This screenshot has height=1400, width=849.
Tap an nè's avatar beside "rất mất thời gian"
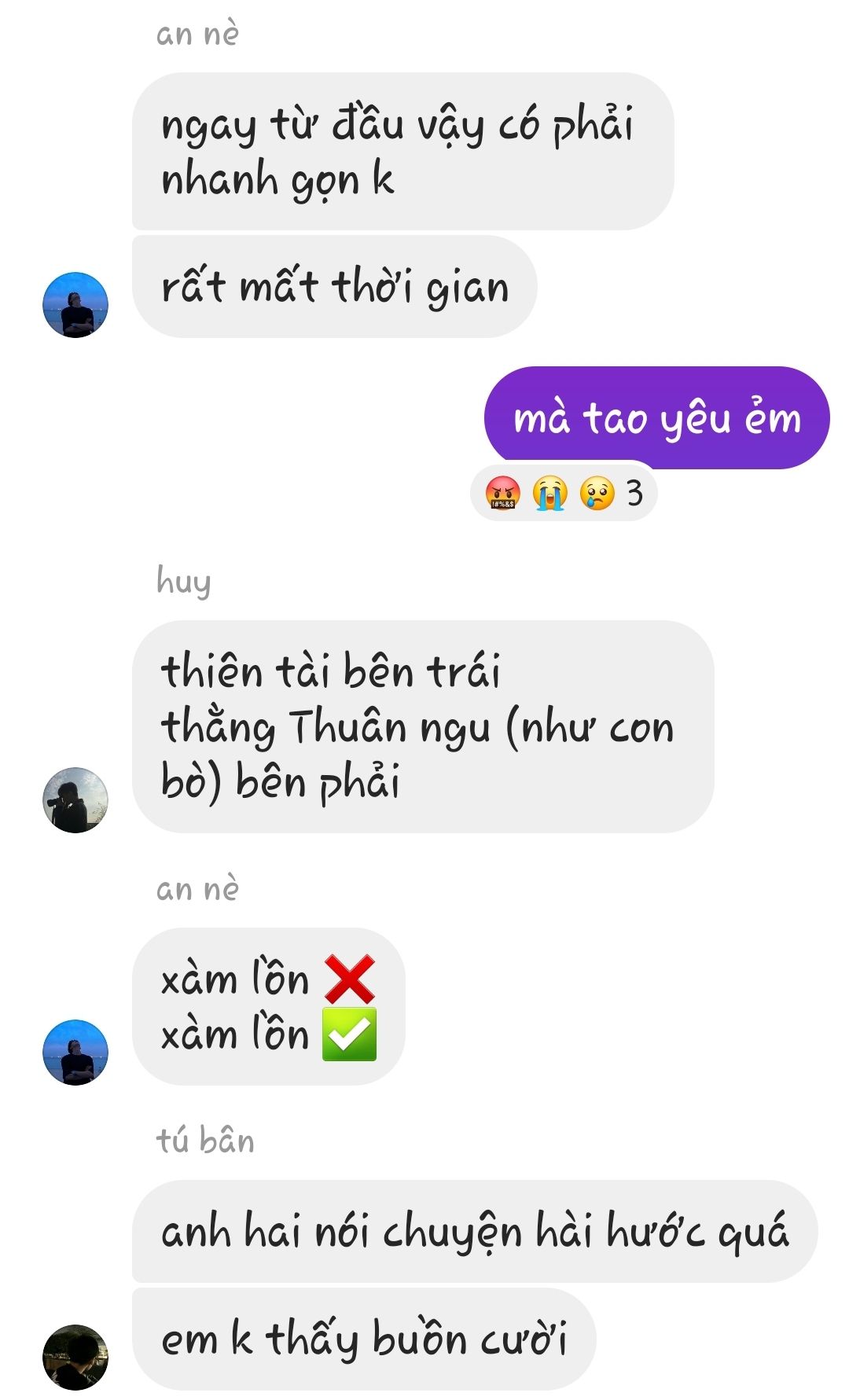coord(75,305)
